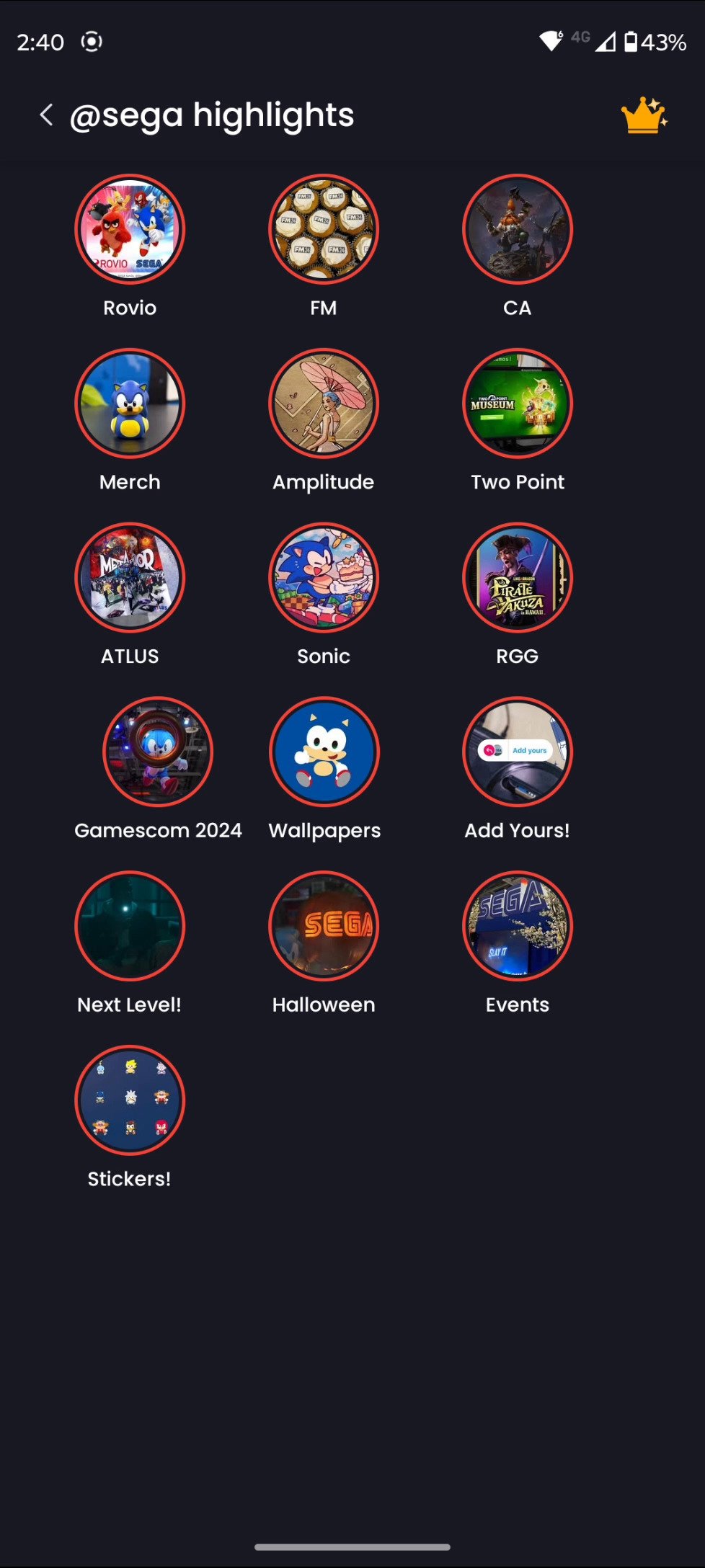
Task: Open the Rovio highlight
Action: 130,229
